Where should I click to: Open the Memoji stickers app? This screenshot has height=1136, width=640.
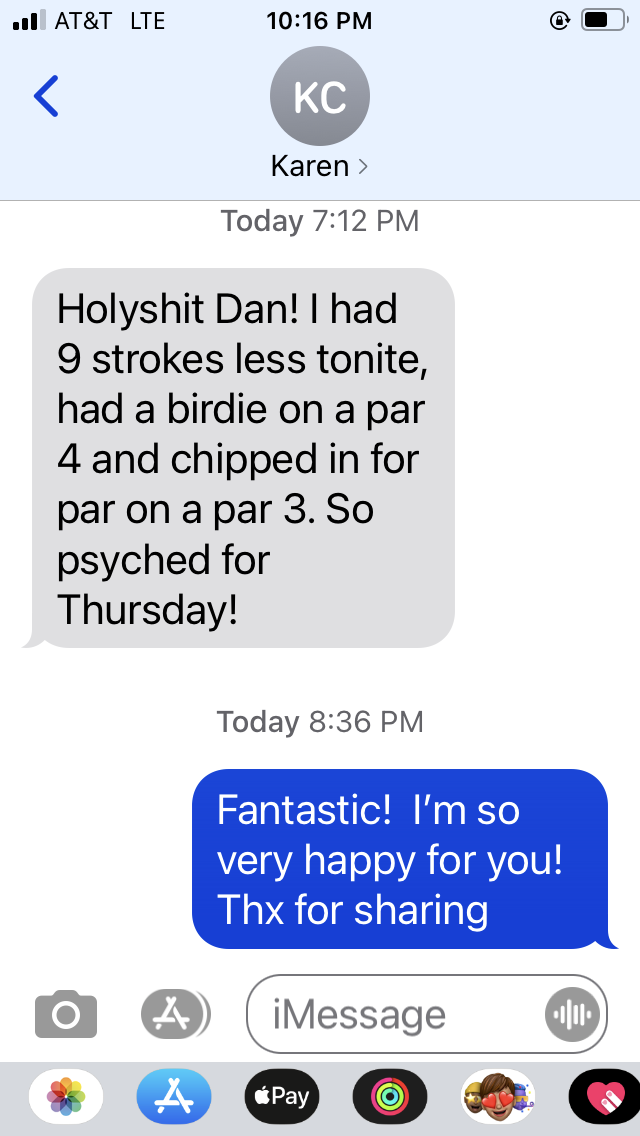pyautogui.click(x=497, y=1097)
